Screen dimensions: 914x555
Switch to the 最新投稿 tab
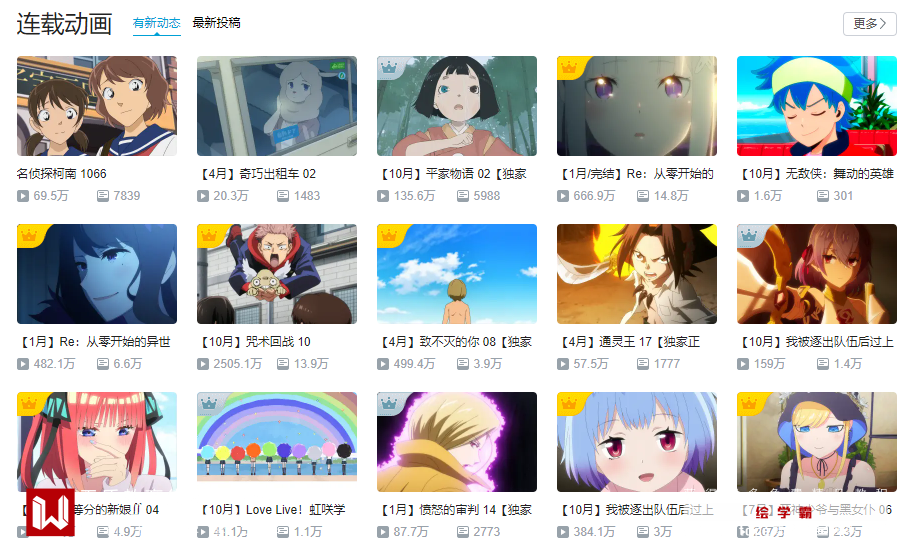pos(216,22)
